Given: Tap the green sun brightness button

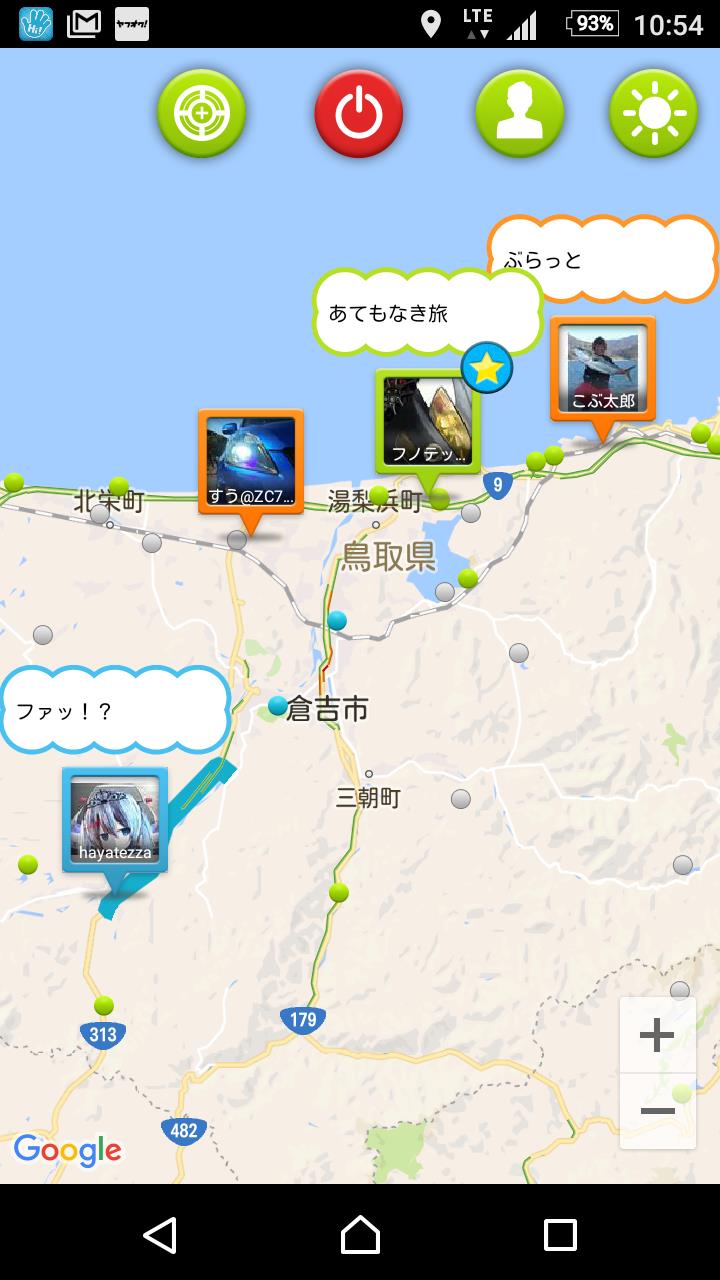Looking at the screenshot, I should [654, 114].
